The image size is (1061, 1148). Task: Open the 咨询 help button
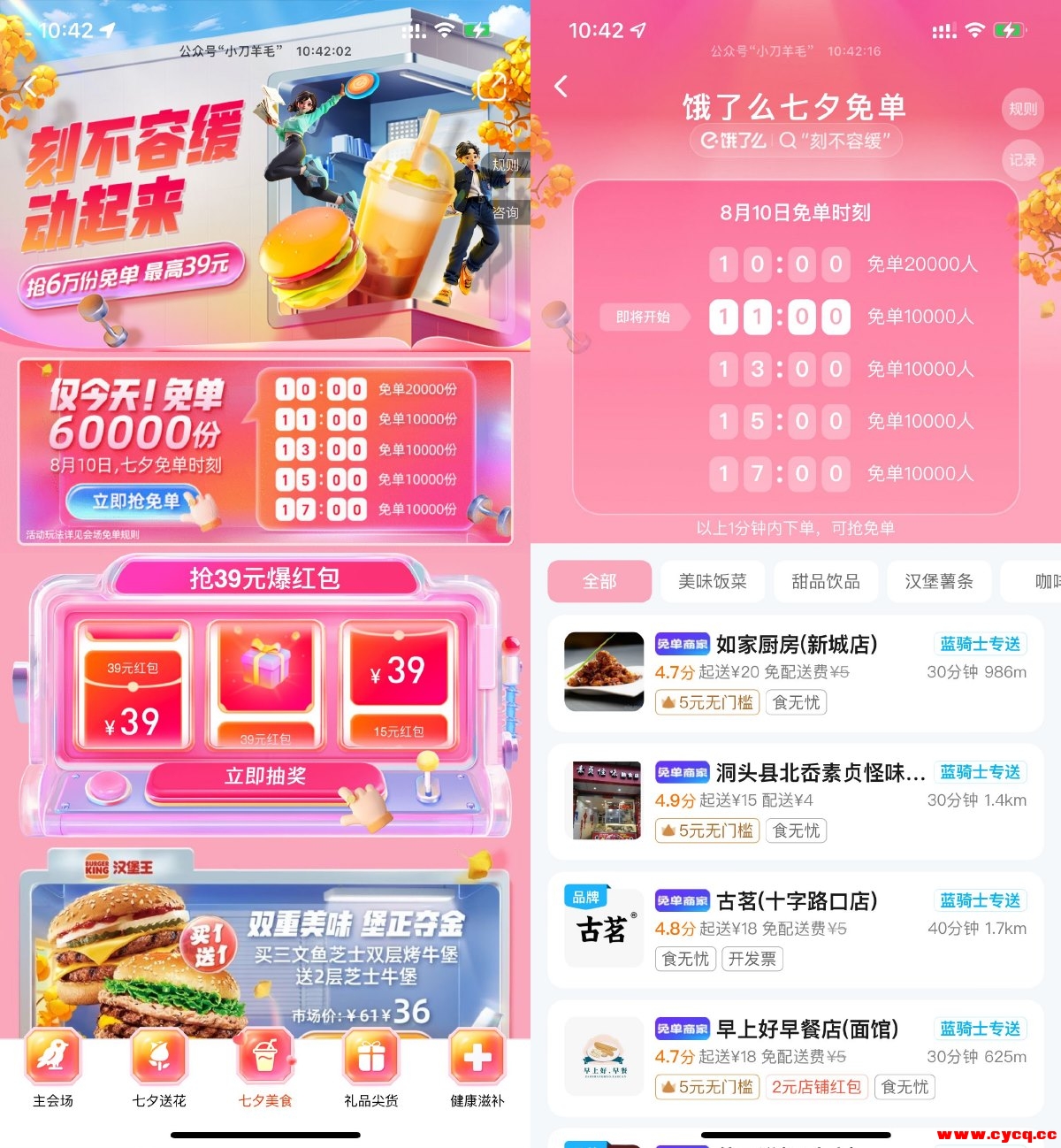[505, 212]
